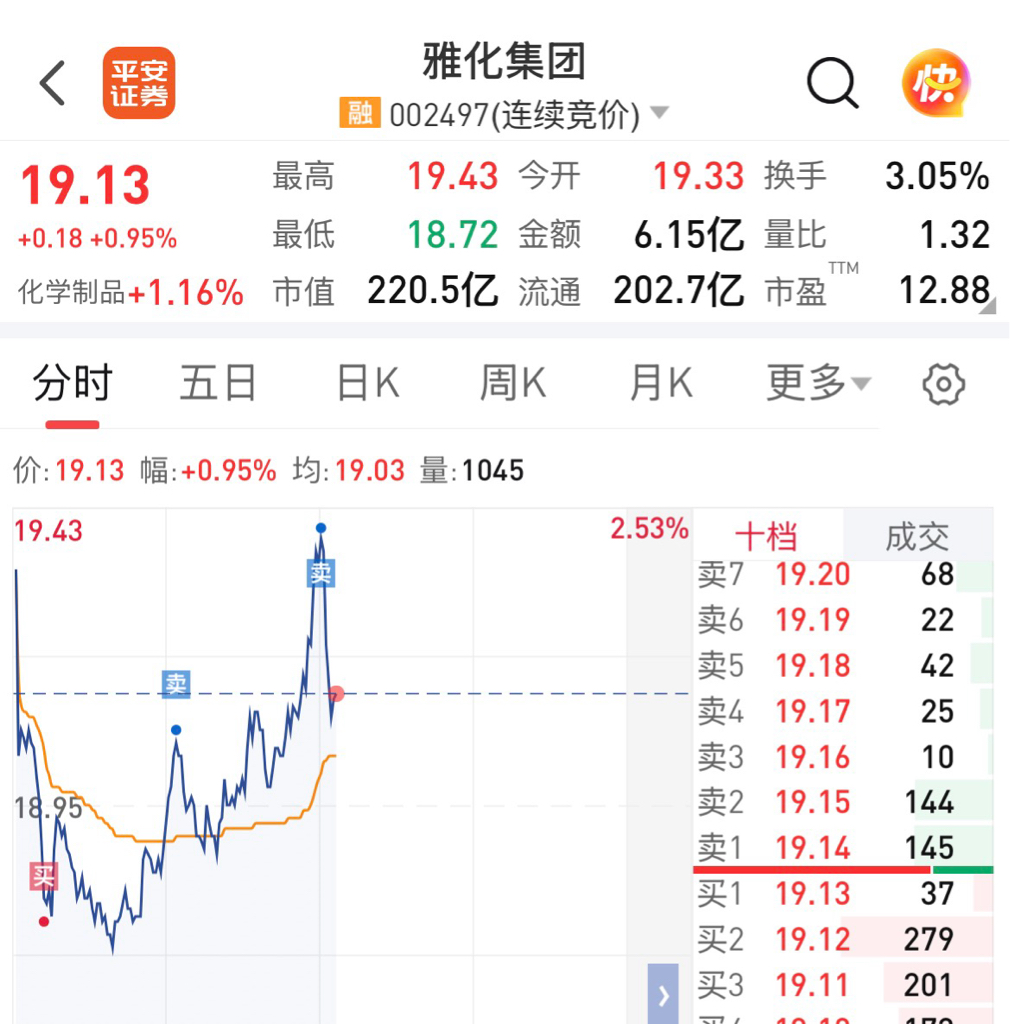Switch to the 月K chart tab
This screenshot has height=1024, width=1010.
tap(660, 383)
